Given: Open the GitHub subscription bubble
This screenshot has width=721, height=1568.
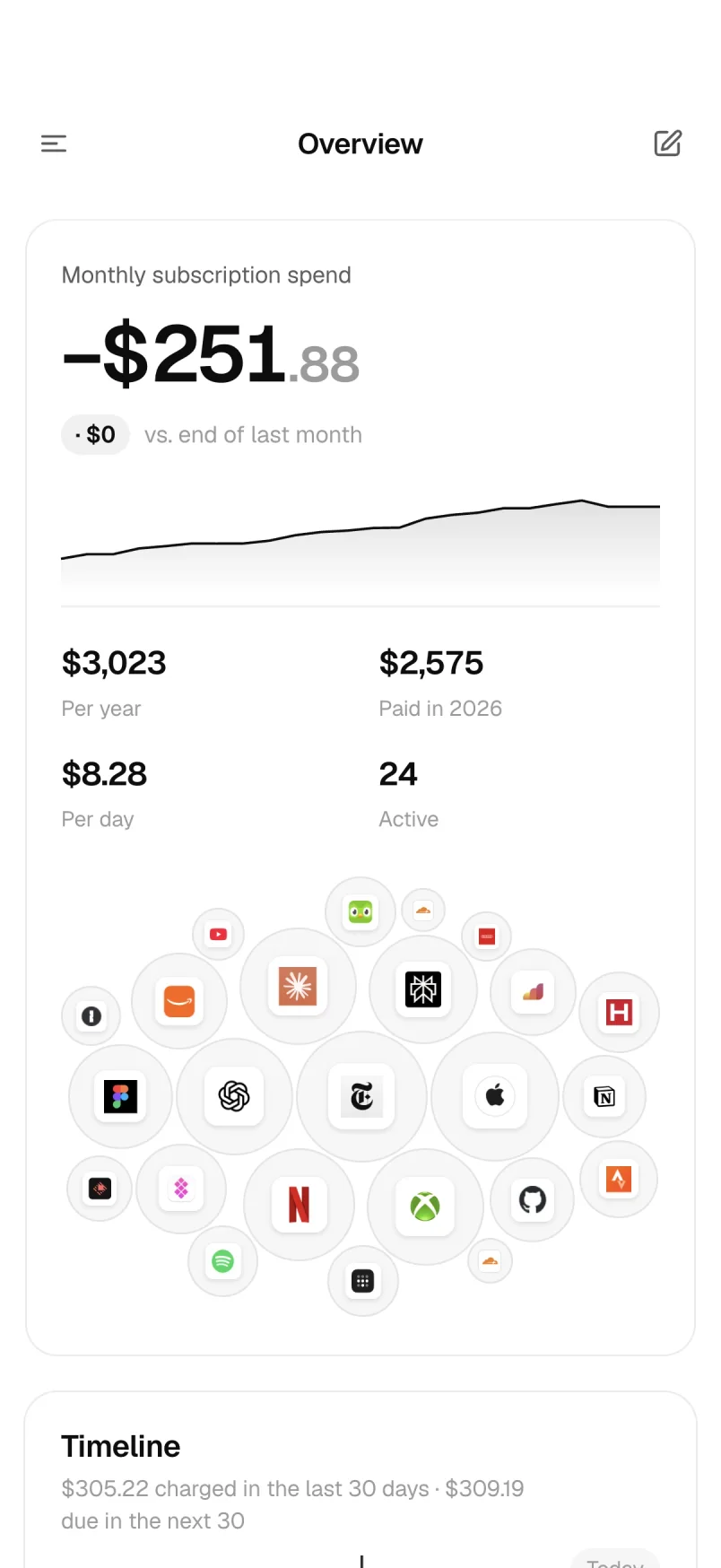Looking at the screenshot, I should (x=533, y=1199).
